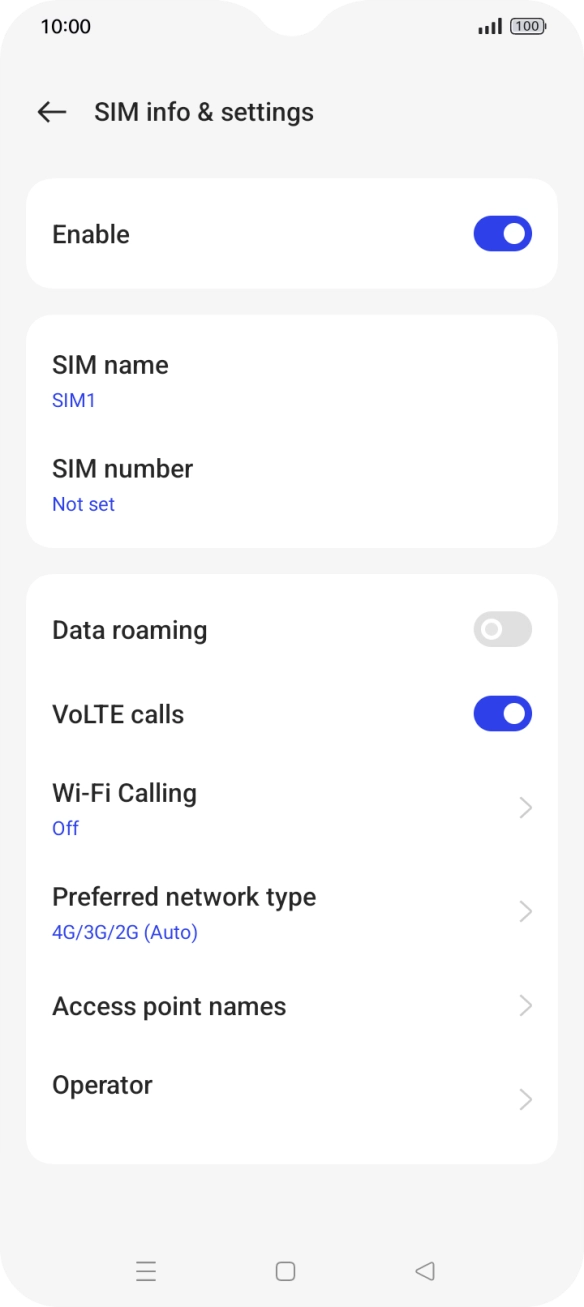584x1307 pixels.
Task: Open Access point names
Action: (x=291, y=1006)
